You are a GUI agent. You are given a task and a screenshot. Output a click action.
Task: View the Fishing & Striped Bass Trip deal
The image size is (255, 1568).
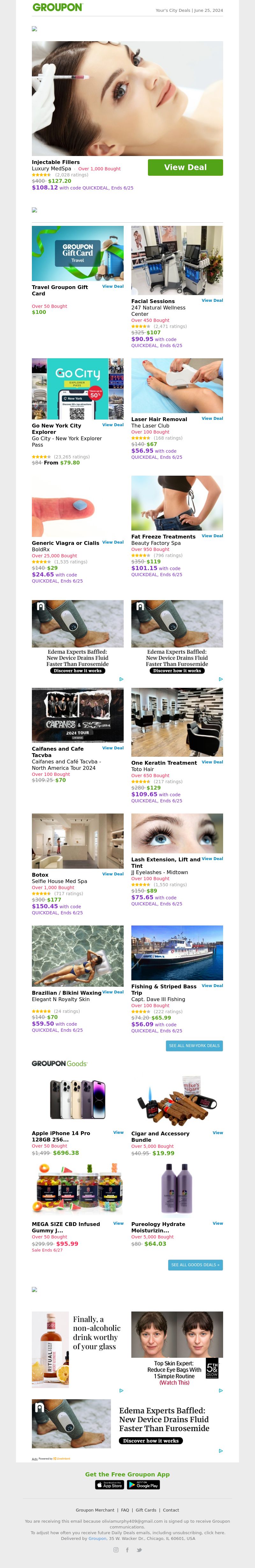coord(212,985)
